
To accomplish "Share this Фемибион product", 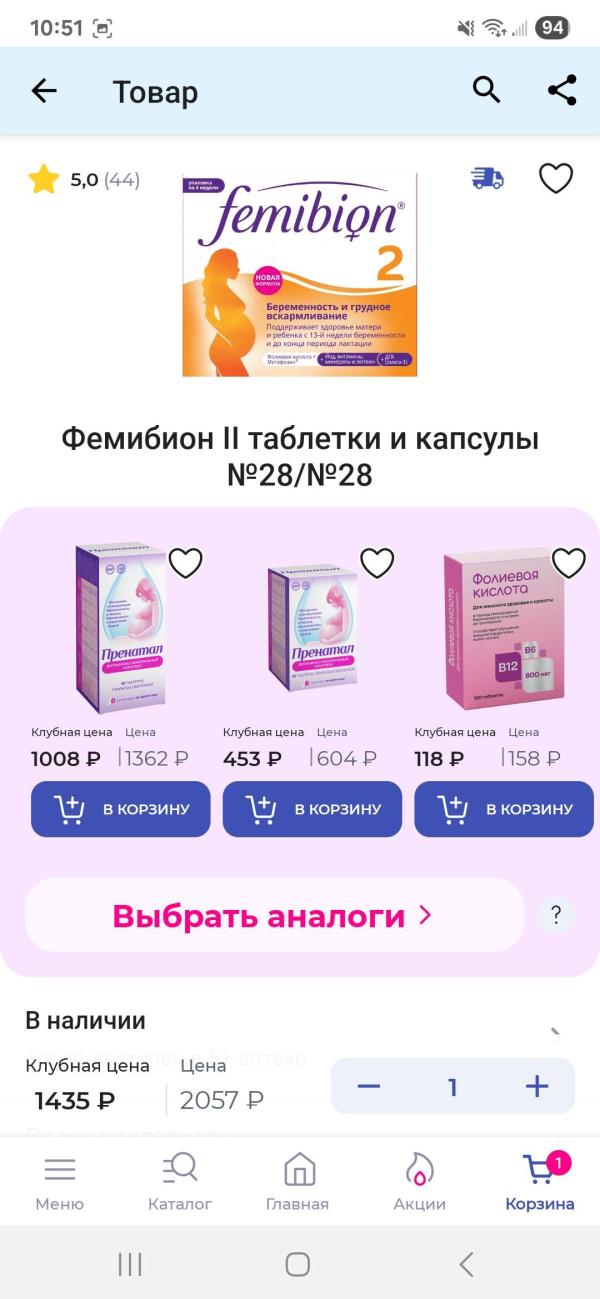I will (562, 90).
